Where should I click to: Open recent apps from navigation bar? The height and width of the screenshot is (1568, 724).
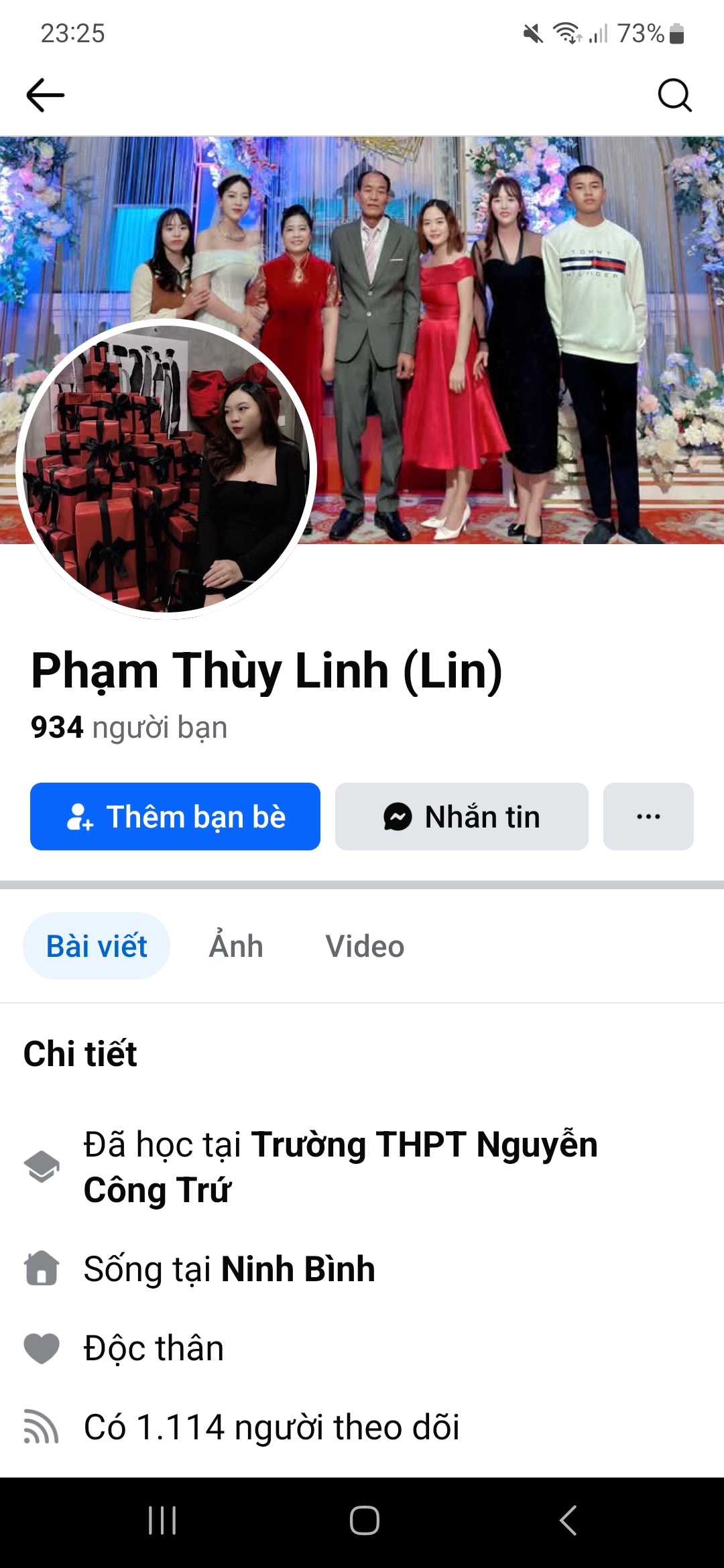coord(162,1520)
